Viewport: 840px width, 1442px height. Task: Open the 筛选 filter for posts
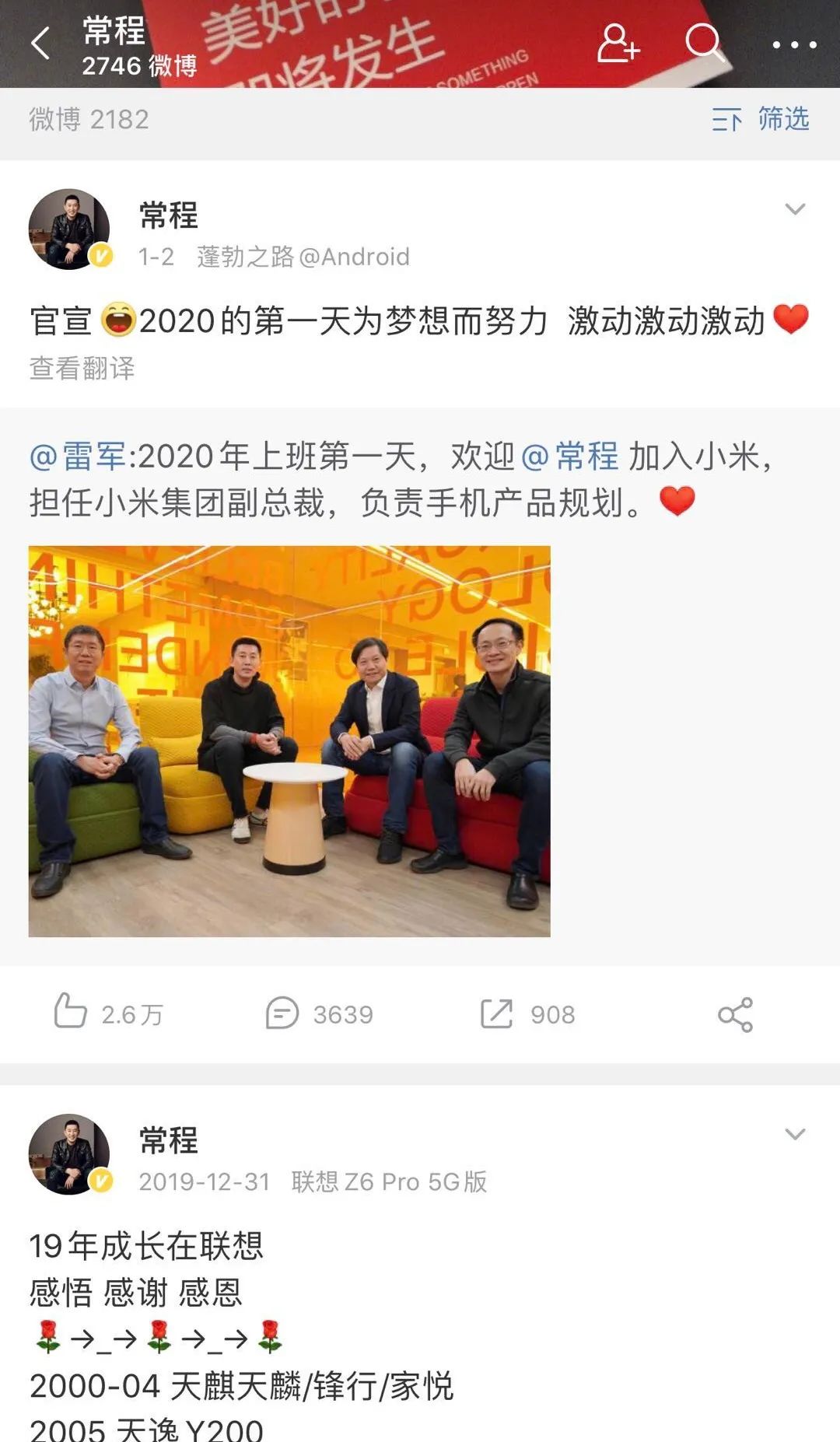pyautogui.click(x=760, y=120)
